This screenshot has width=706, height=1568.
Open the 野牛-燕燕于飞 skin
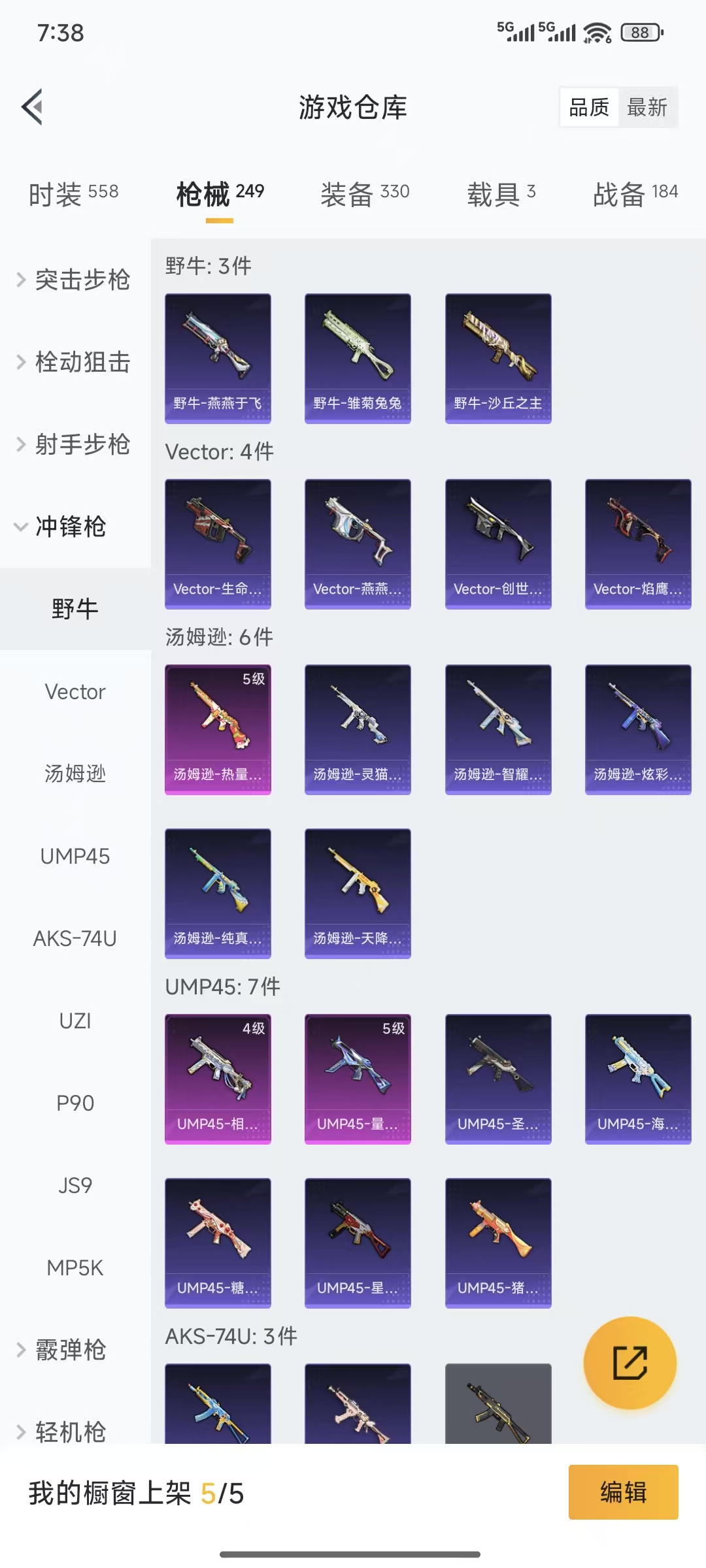tap(218, 358)
